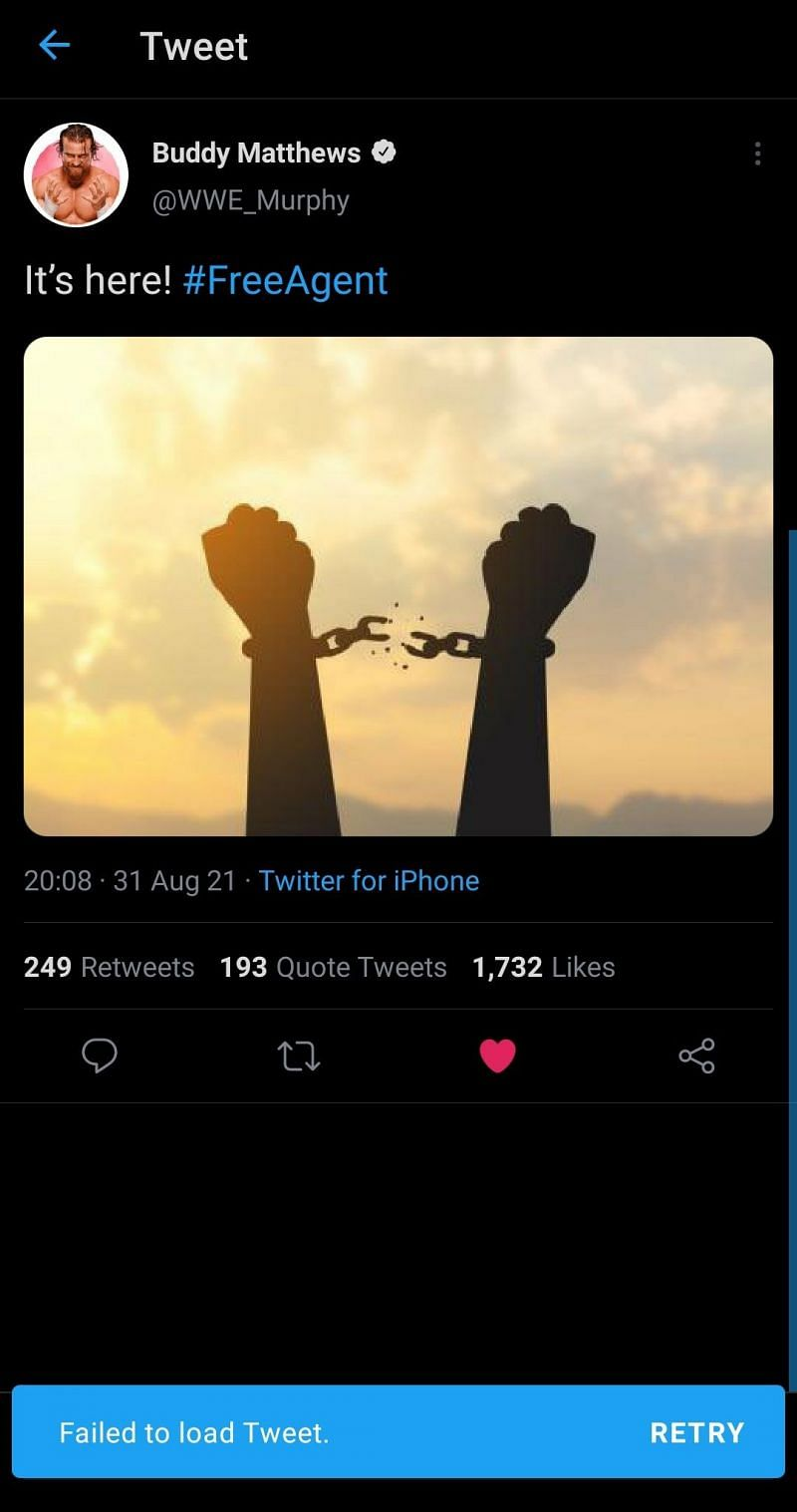Image resolution: width=797 pixels, height=1512 pixels.
Task: View the 193 Quote Tweets
Action: pyautogui.click(x=333, y=967)
